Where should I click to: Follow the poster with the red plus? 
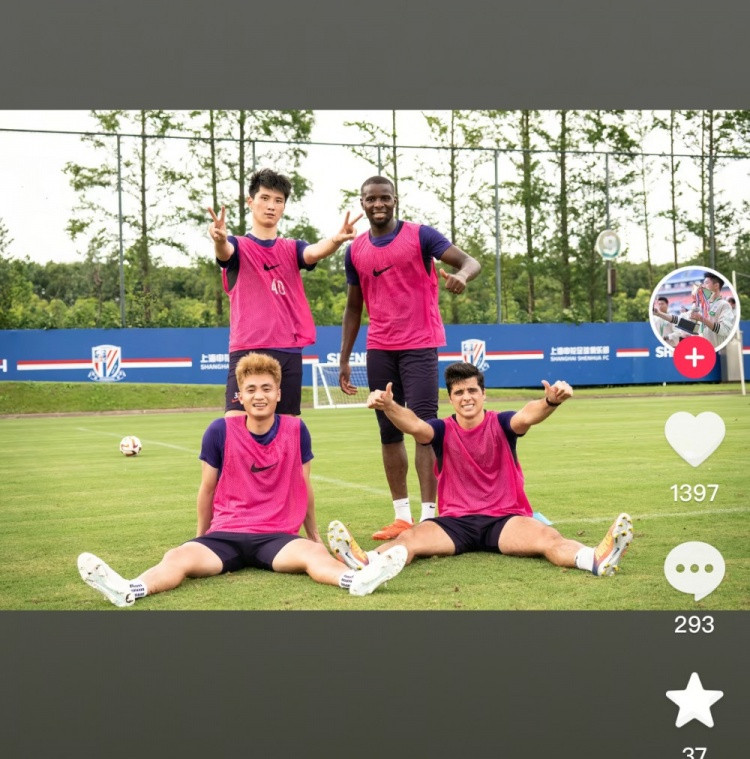pos(694,358)
